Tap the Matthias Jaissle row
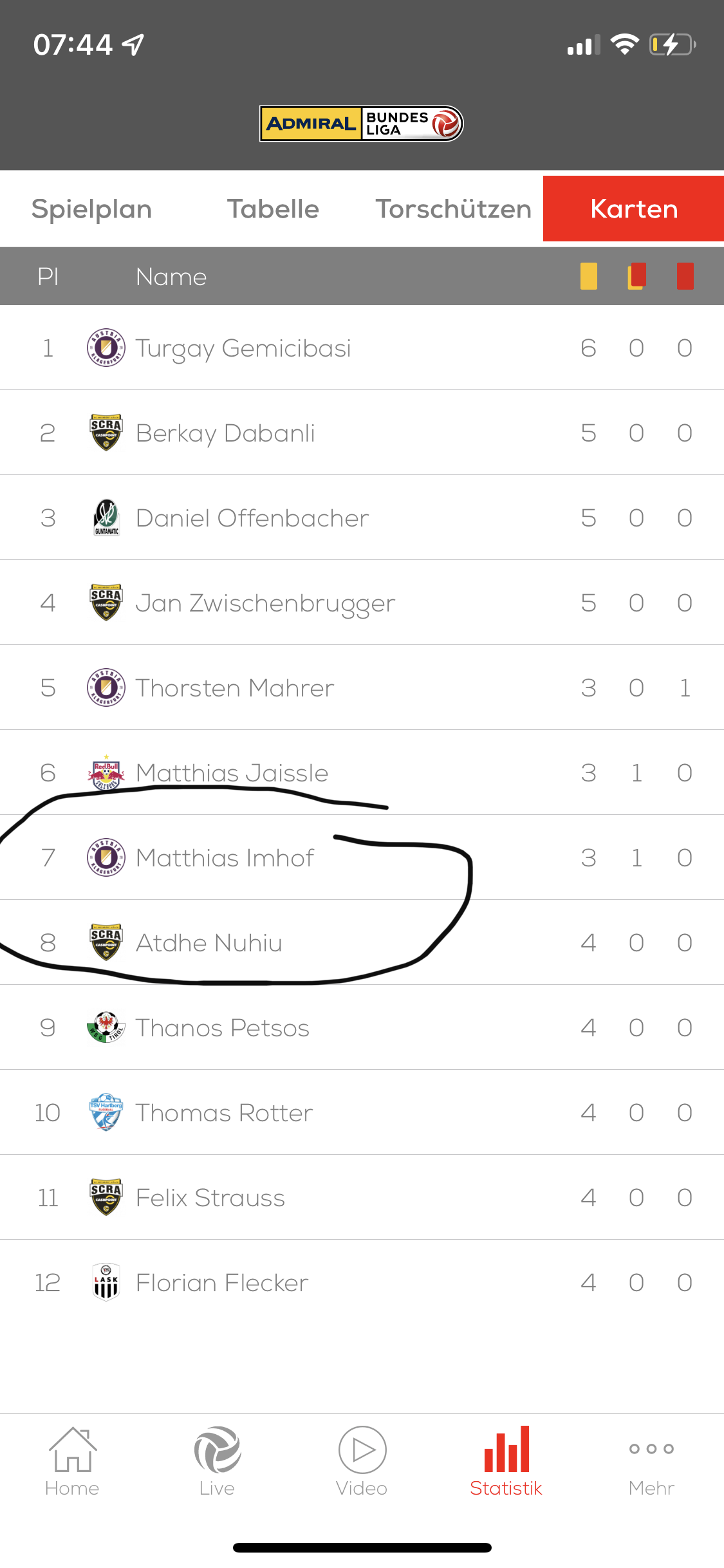The width and height of the screenshot is (724, 1568). (362, 772)
